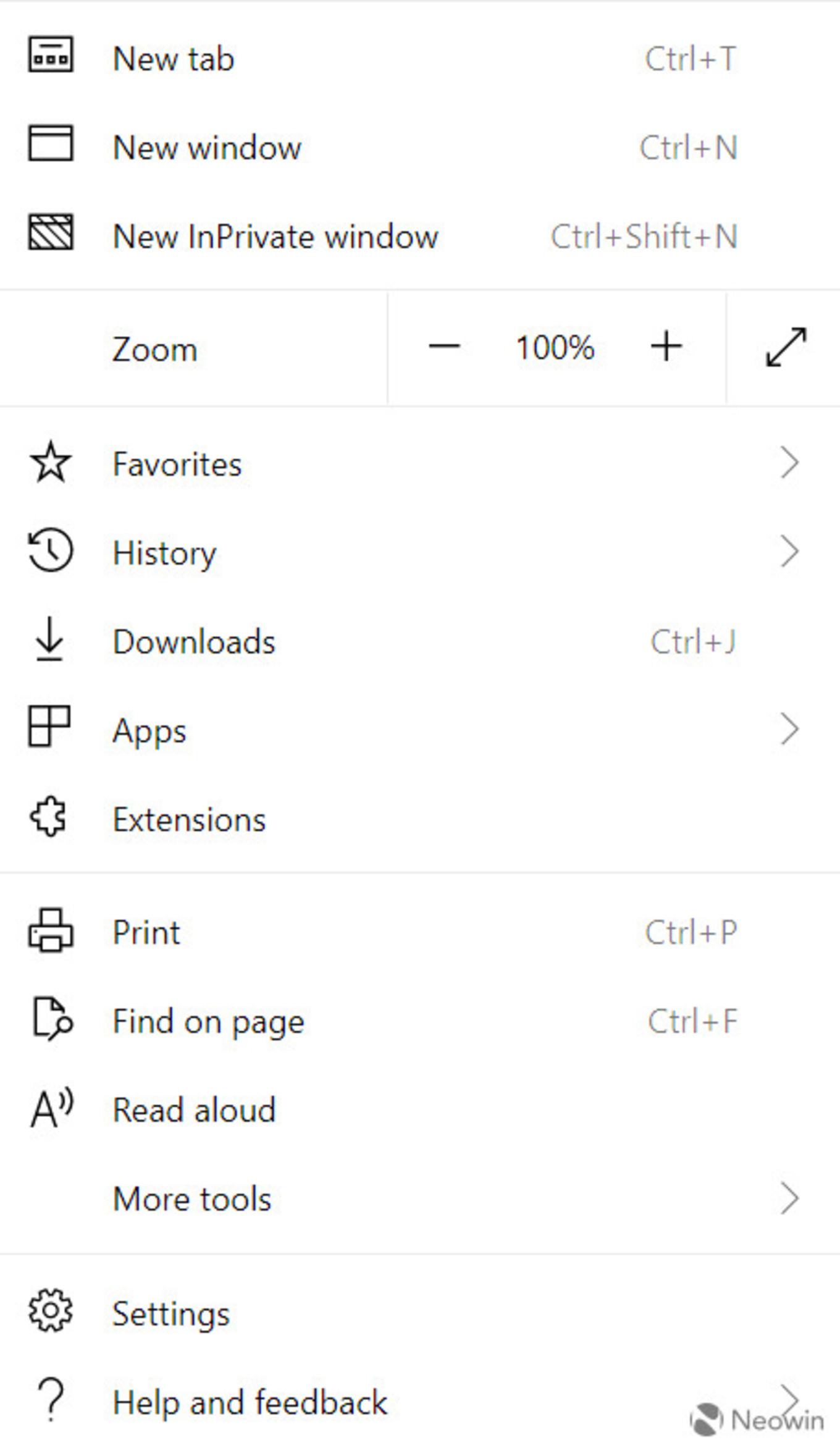Start Read aloud
Image resolution: width=840 pixels, height=1453 pixels.
coord(420,1110)
